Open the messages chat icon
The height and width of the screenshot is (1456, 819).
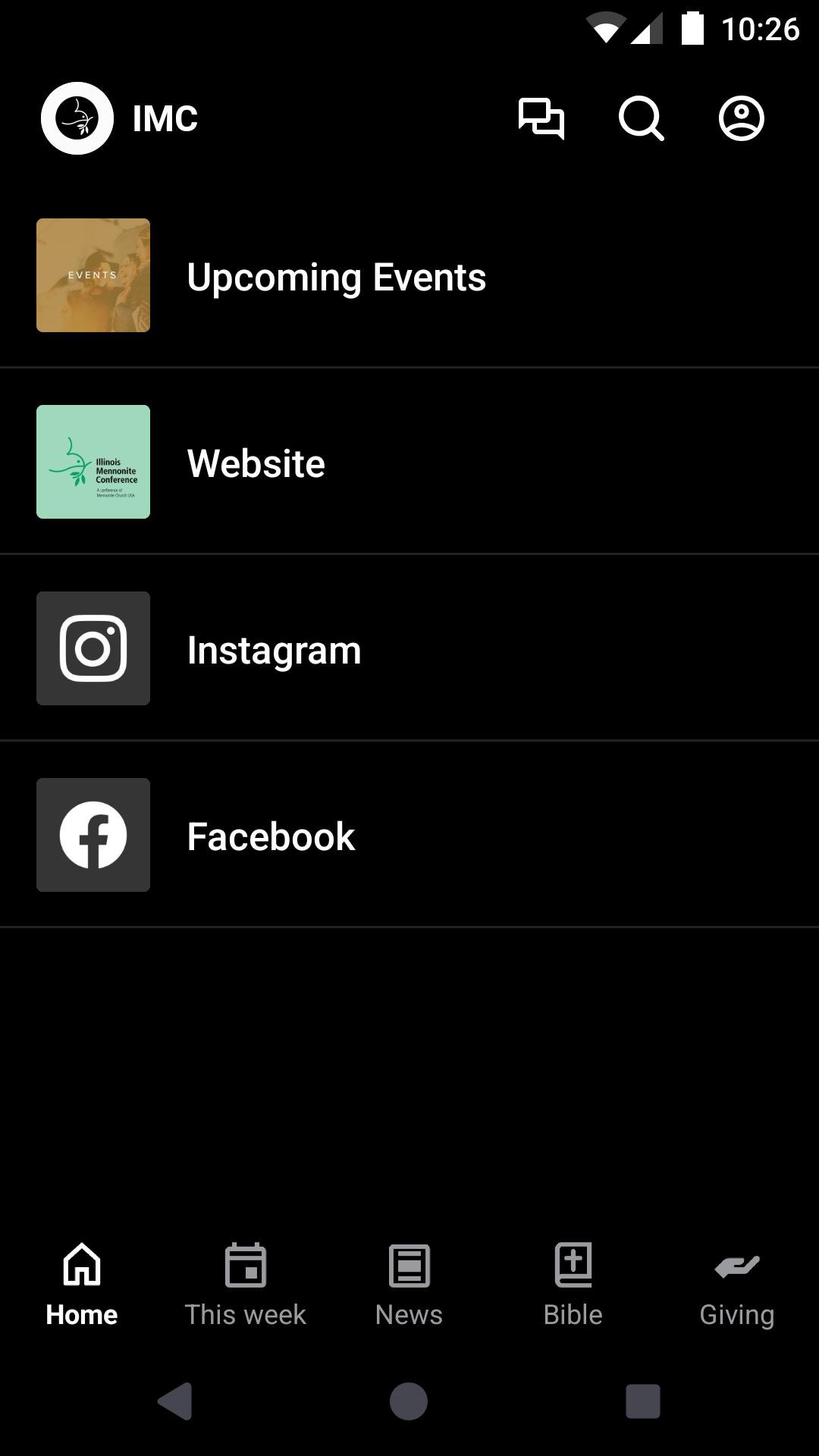coord(541,119)
